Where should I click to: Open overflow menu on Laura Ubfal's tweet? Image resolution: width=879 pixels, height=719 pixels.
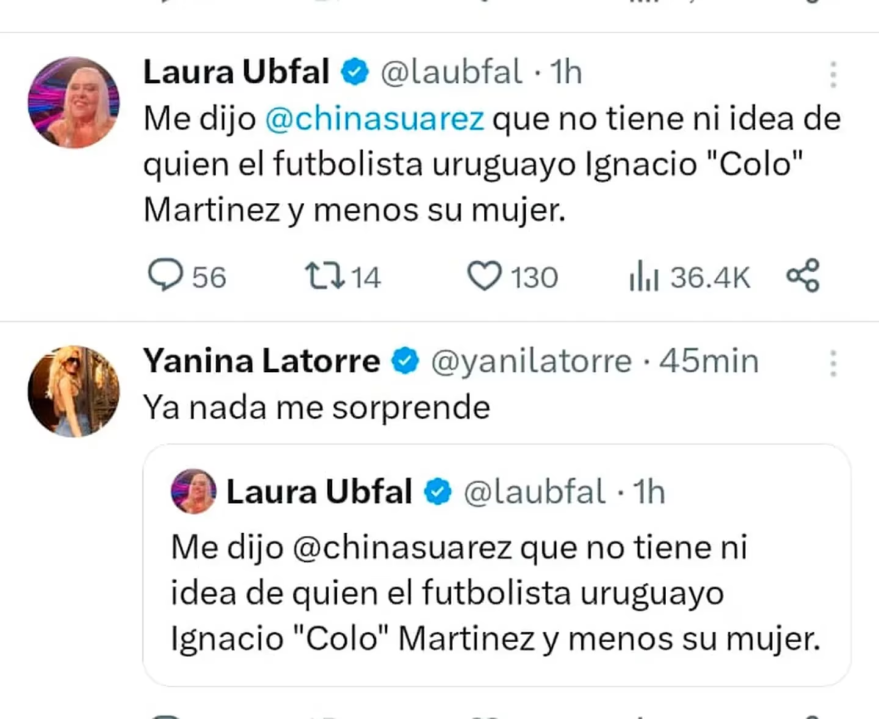tap(833, 74)
